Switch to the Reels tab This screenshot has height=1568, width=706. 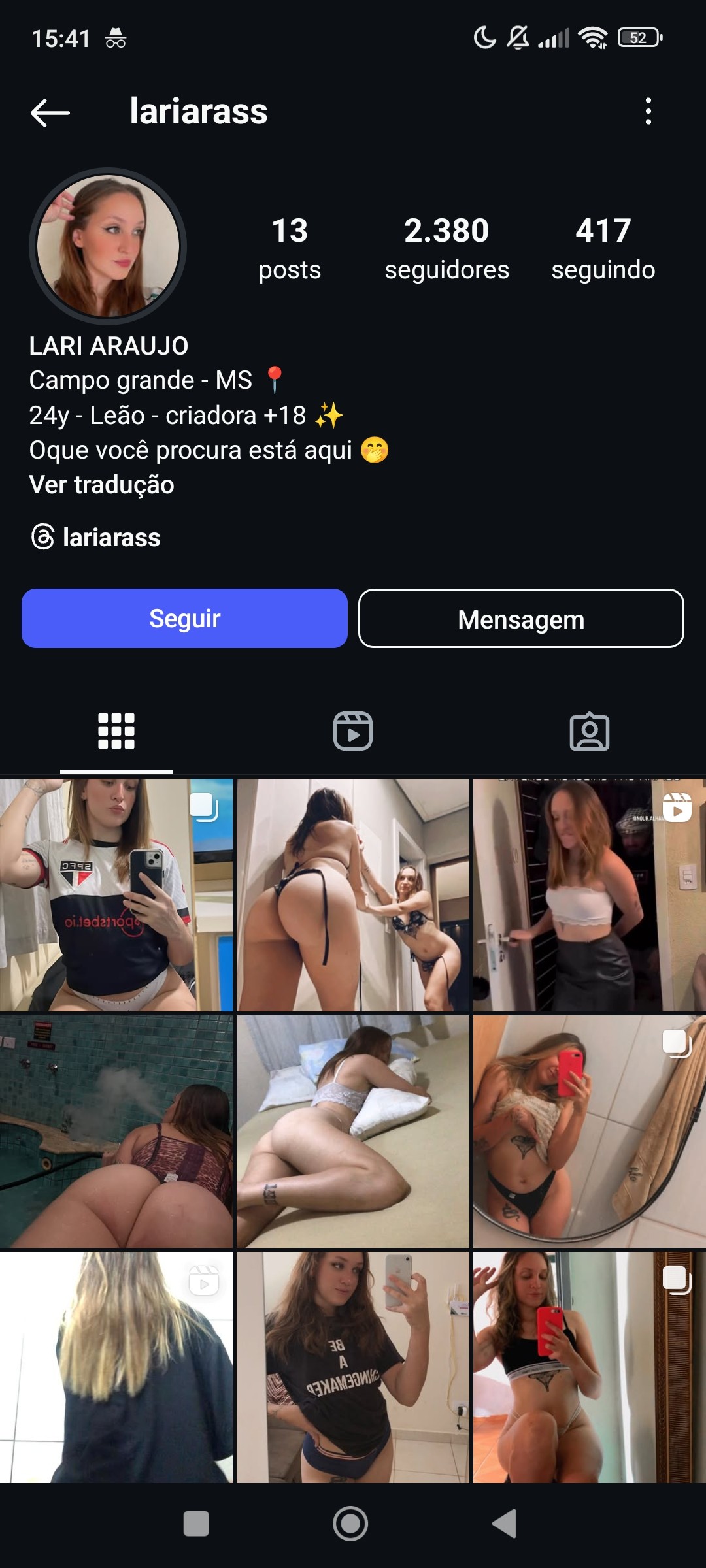point(353,731)
